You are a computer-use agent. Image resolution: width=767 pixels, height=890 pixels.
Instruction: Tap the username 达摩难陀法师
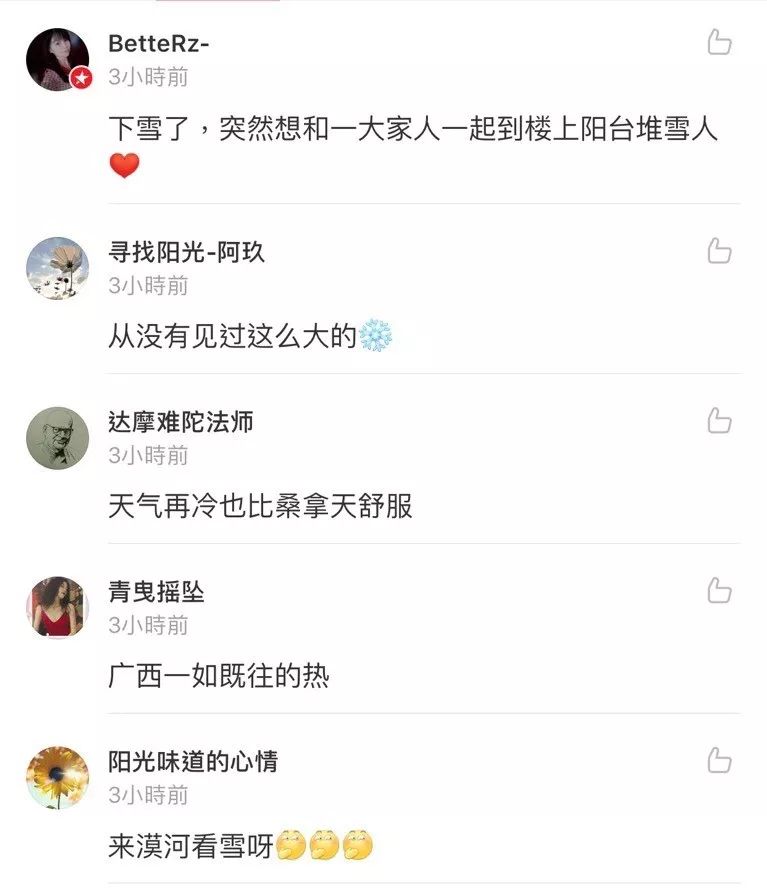point(181,422)
